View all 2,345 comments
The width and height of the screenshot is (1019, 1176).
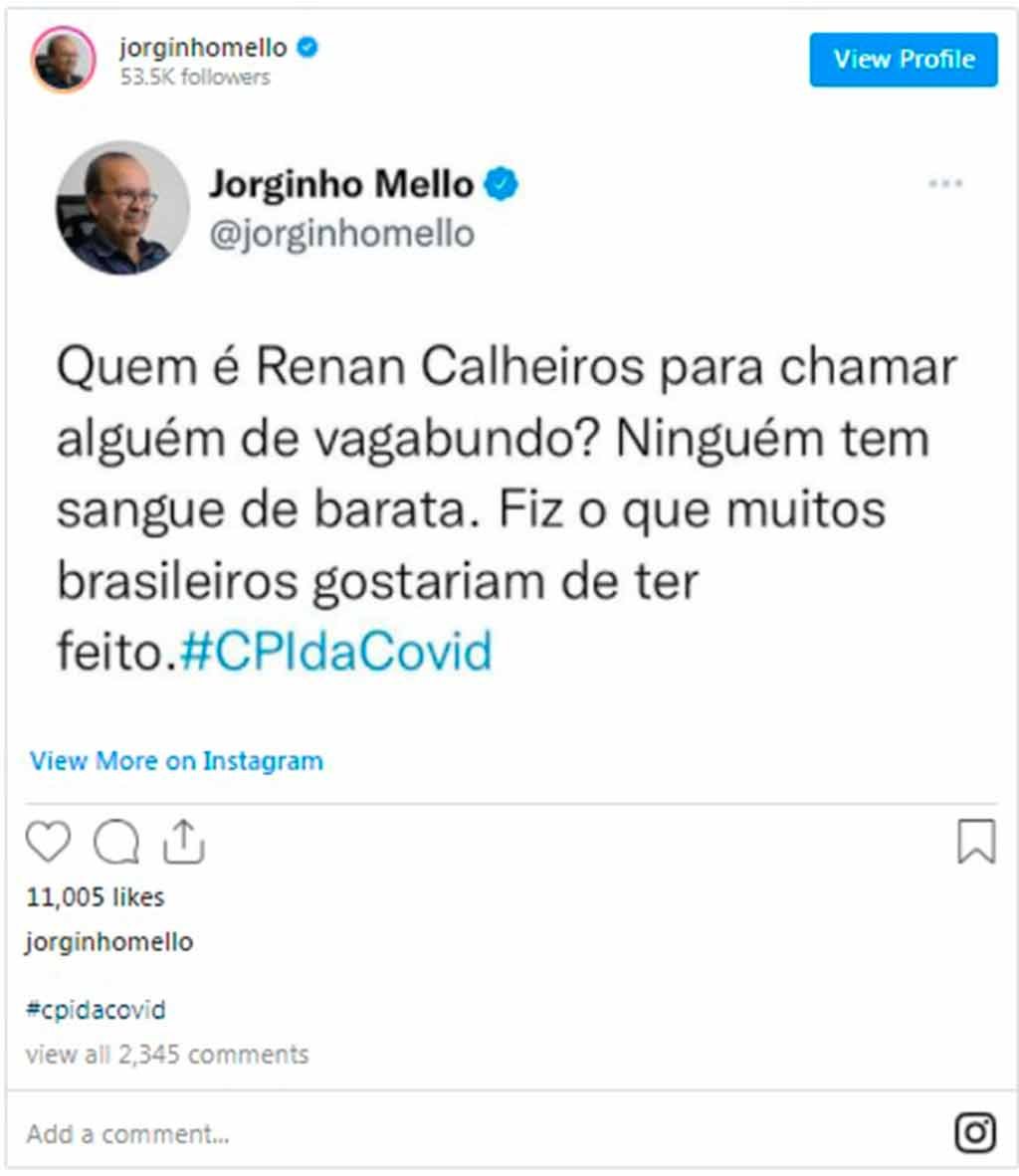pos(167,1055)
